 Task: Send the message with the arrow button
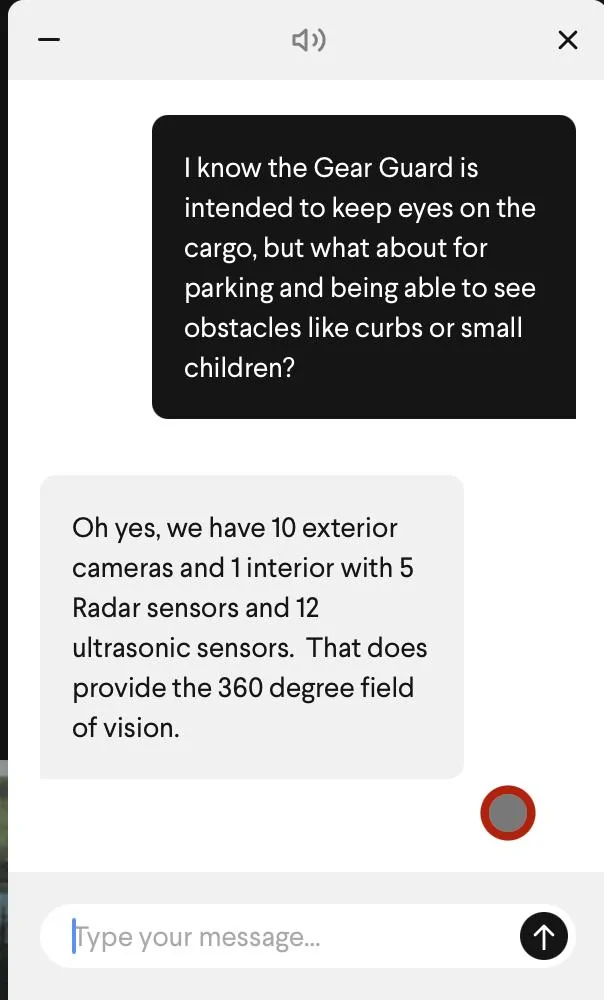click(543, 936)
